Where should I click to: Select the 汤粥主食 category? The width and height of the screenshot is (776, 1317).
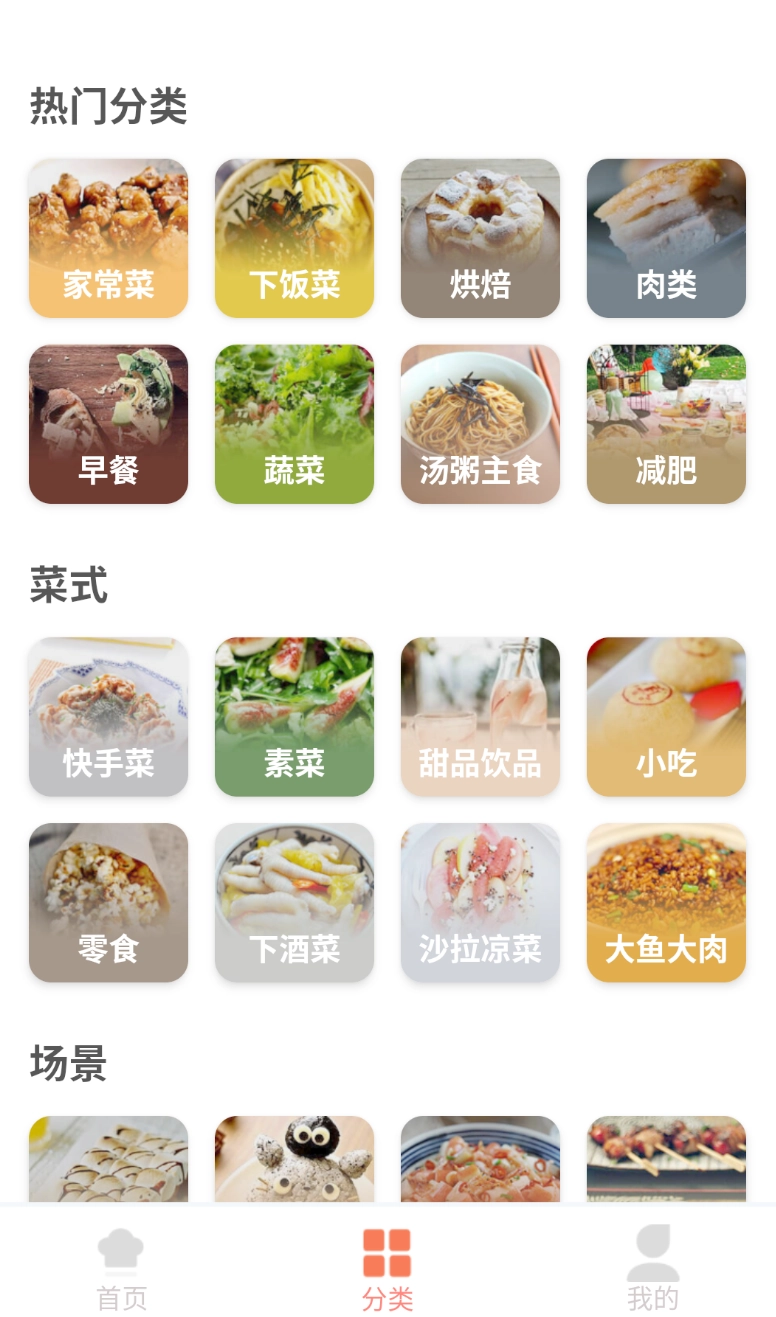pyautogui.click(x=480, y=423)
